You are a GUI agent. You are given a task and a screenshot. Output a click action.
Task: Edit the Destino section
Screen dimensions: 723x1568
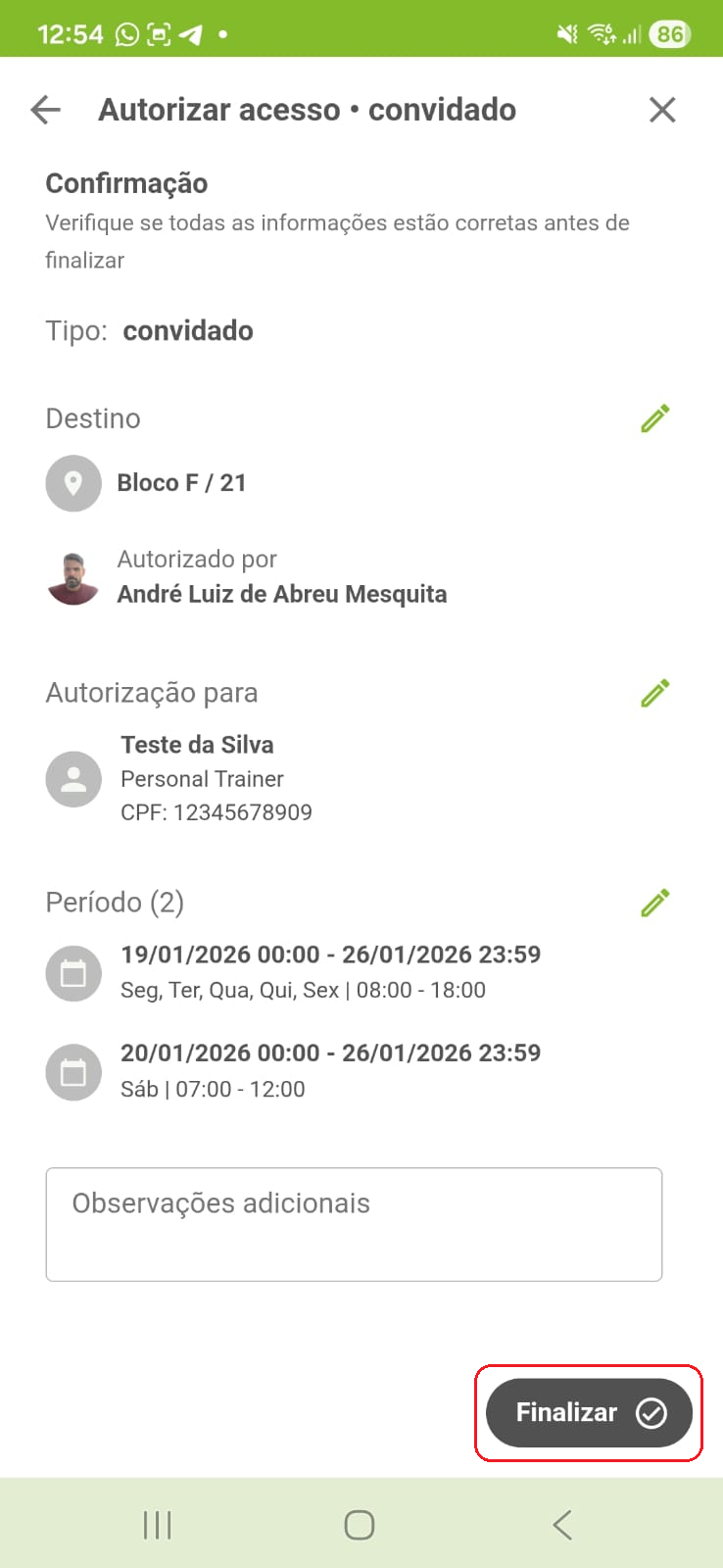[654, 418]
